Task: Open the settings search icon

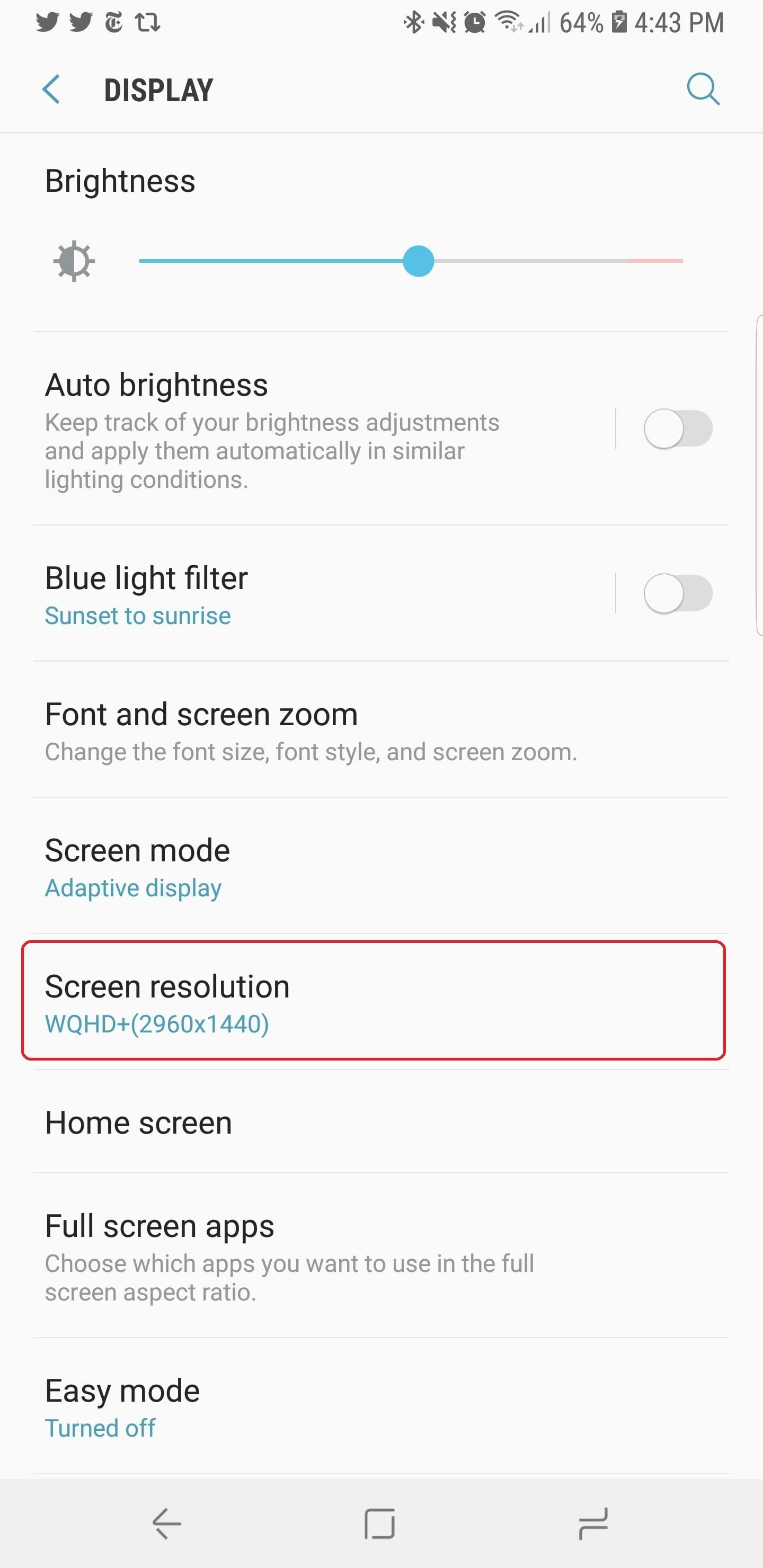Action: tap(703, 90)
